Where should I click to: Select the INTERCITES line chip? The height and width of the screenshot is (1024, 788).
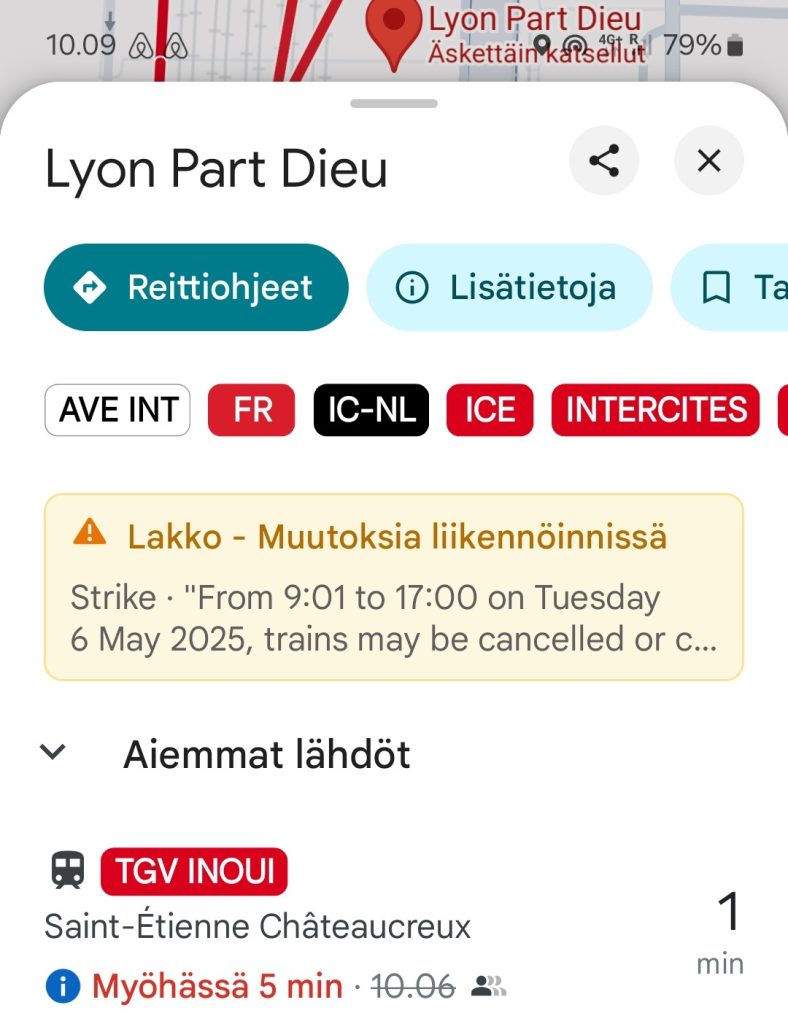pyautogui.click(x=656, y=410)
